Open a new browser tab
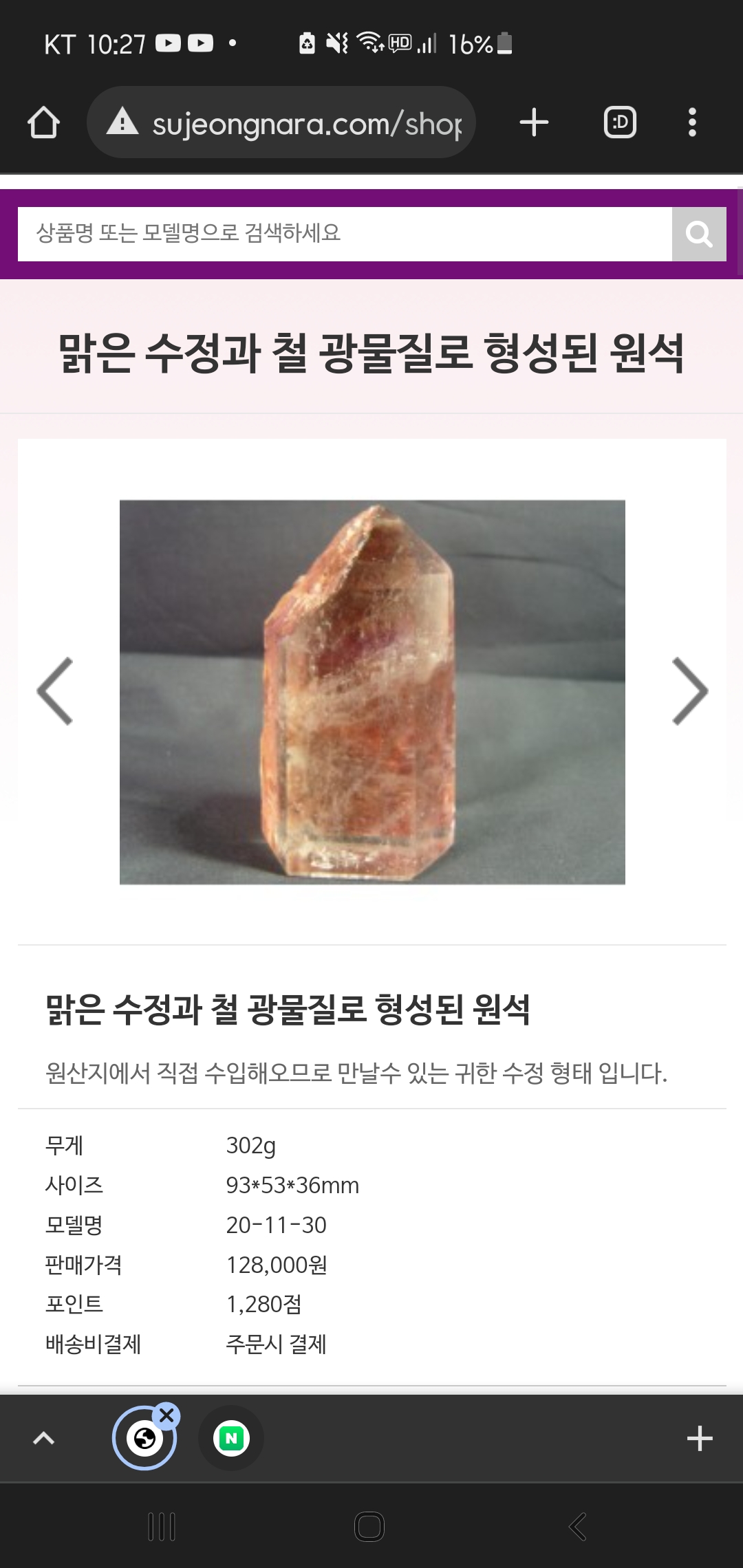The image size is (743, 1568). (x=534, y=123)
